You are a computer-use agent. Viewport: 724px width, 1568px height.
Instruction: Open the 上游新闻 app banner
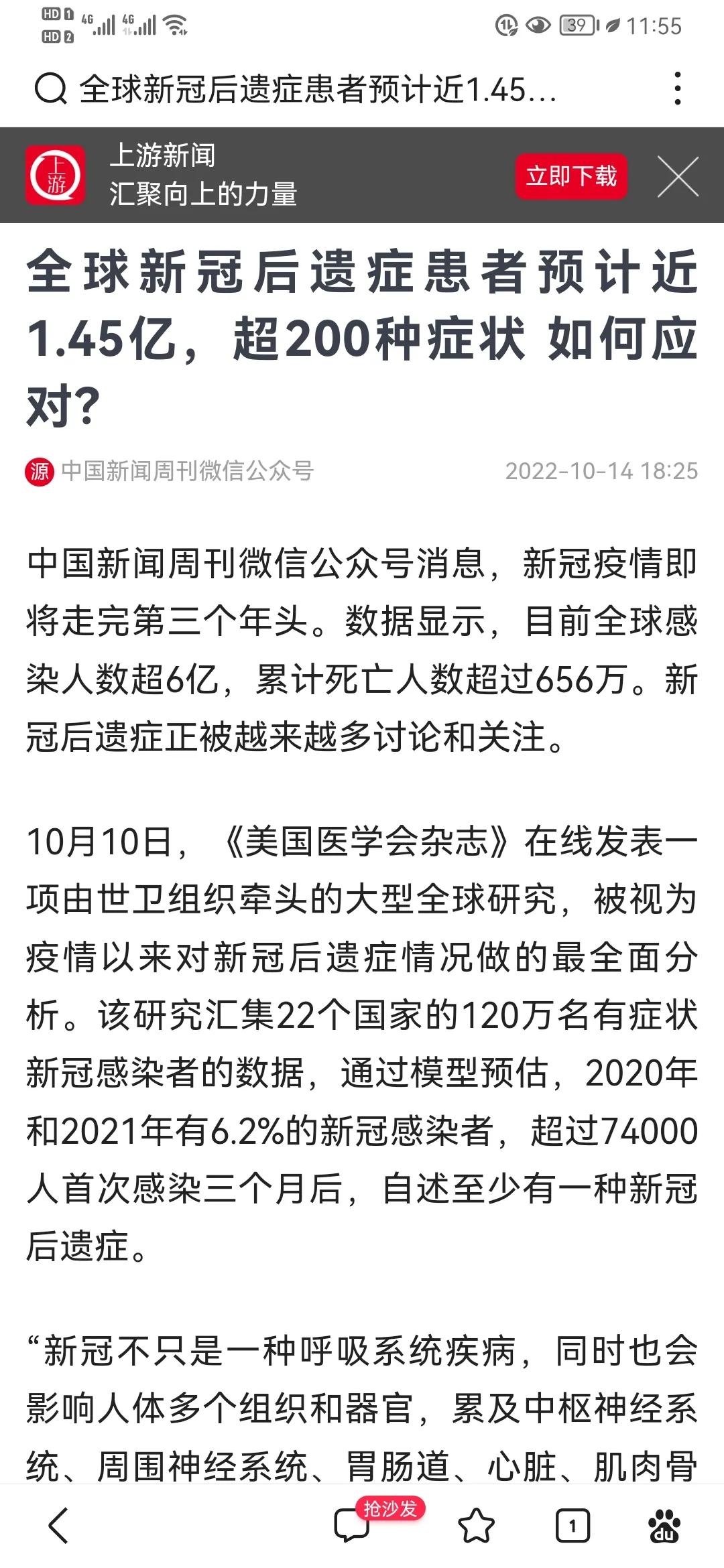coord(268,175)
